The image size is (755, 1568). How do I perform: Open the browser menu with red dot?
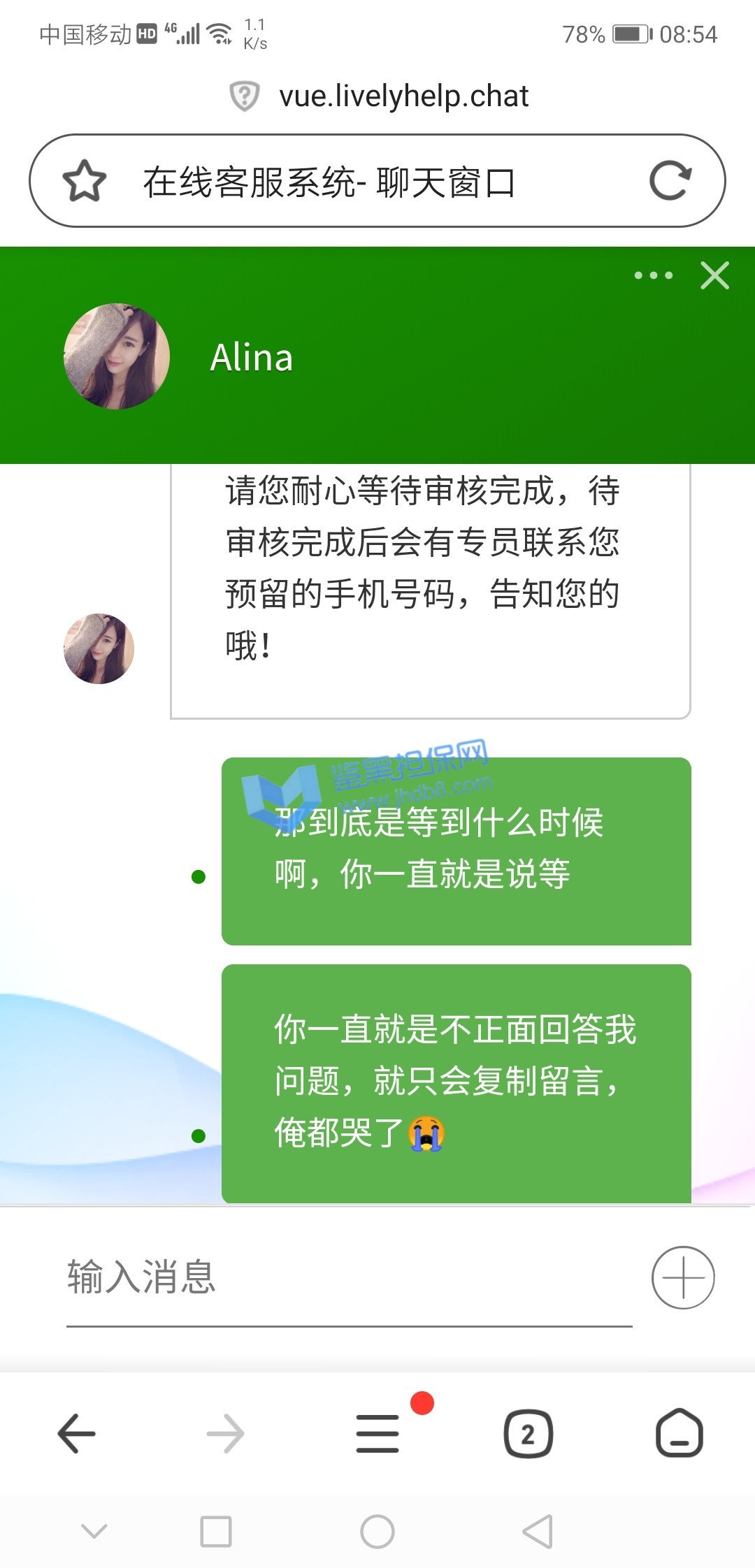pyautogui.click(x=378, y=1434)
